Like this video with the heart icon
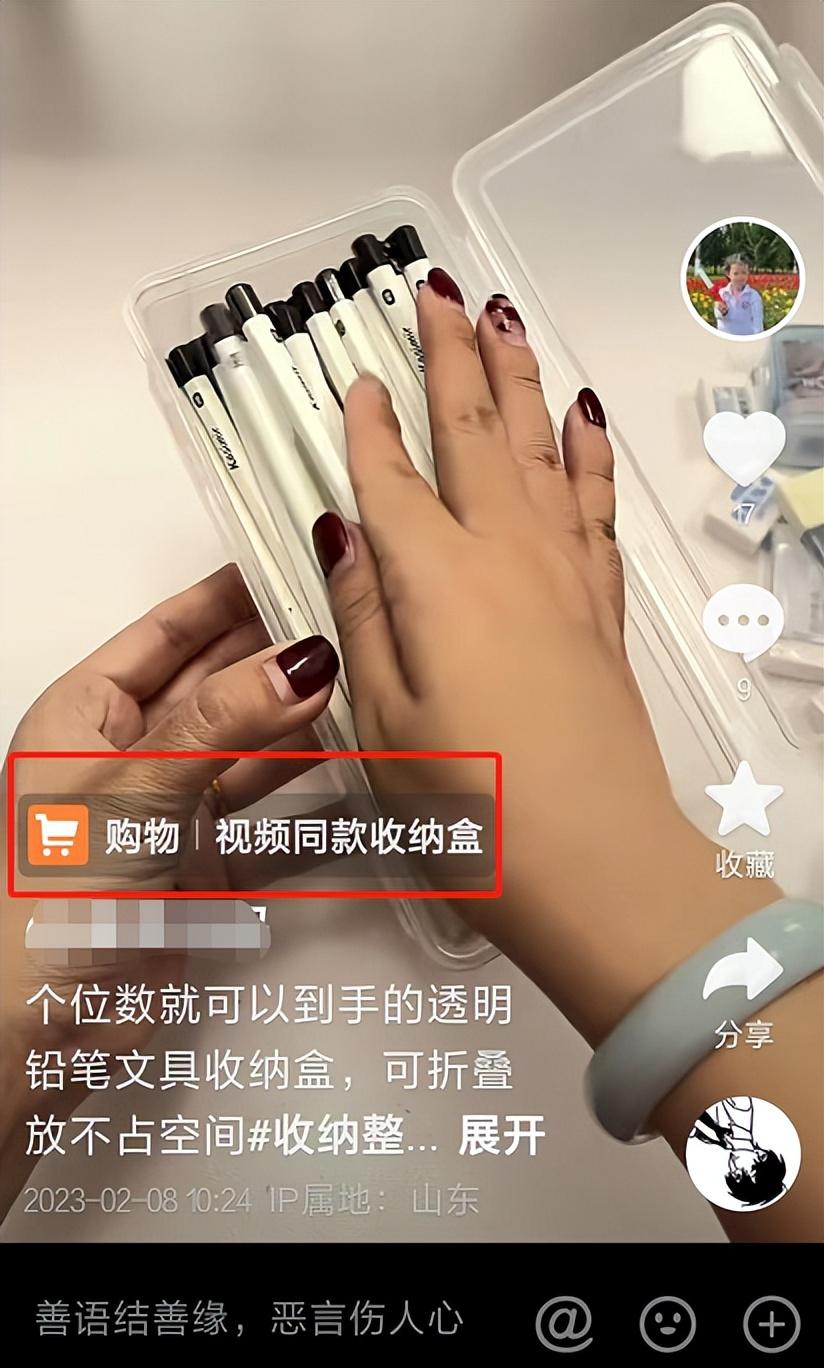Image resolution: width=824 pixels, height=1368 pixels. pyautogui.click(x=744, y=448)
